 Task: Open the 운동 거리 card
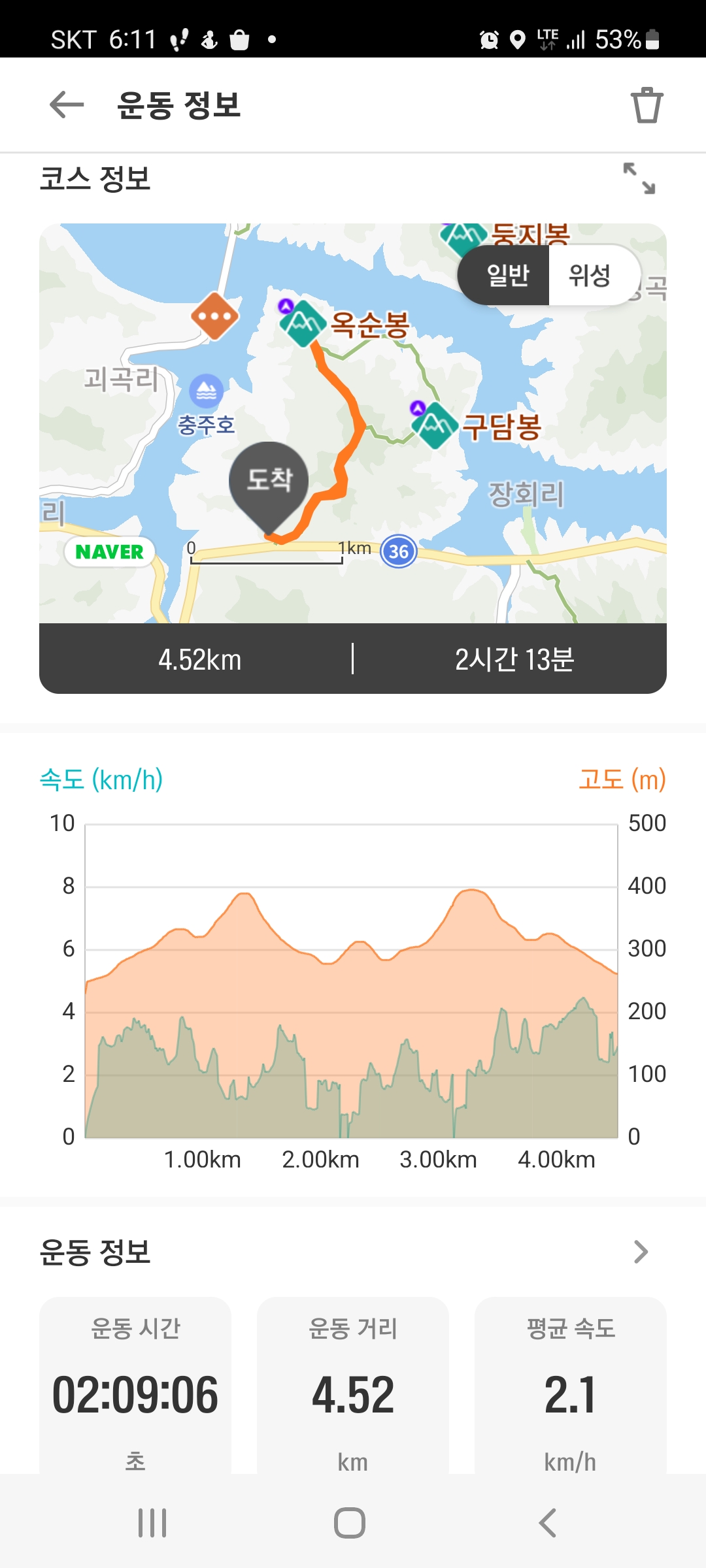pos(353,1385)
